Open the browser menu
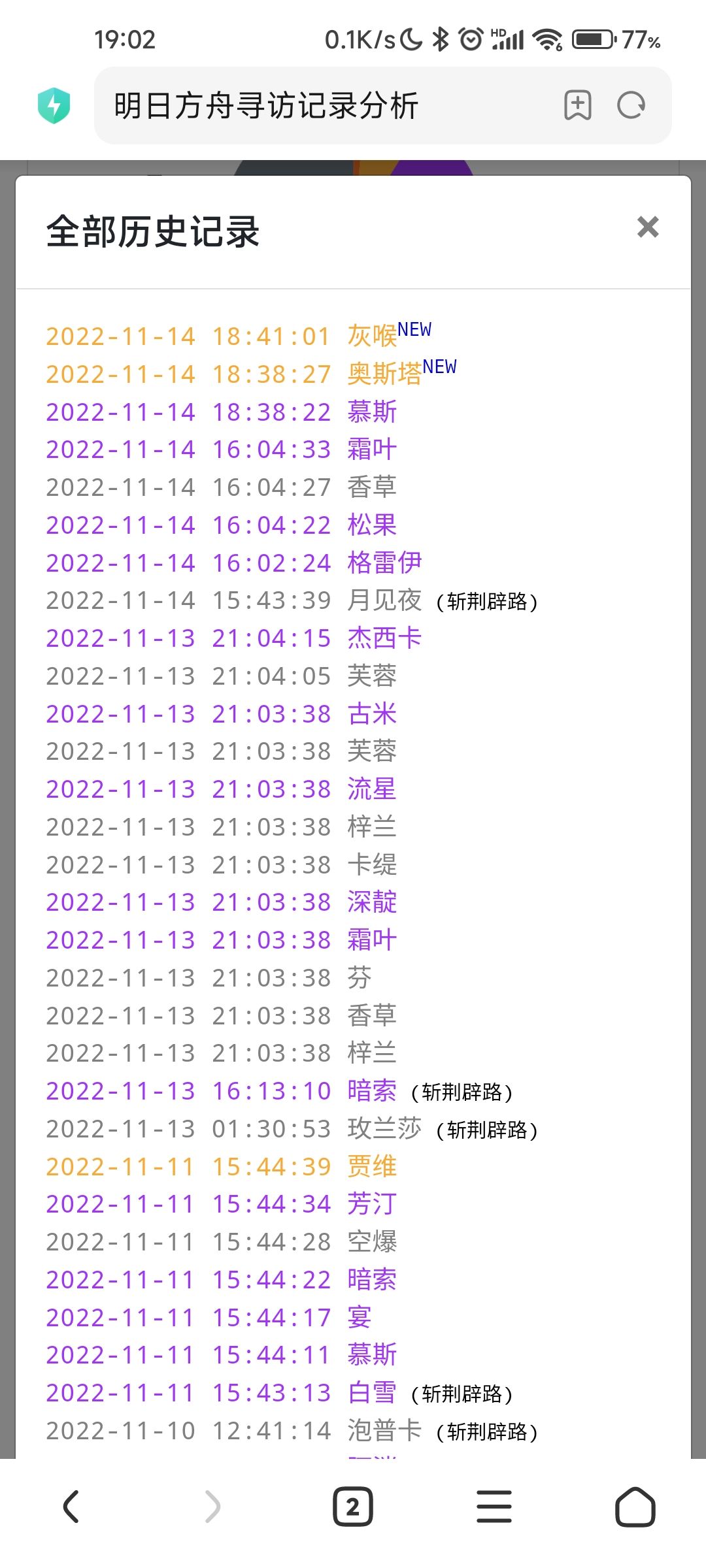The width and height of the screenshot is (706, 1568). click(494, 1507)
